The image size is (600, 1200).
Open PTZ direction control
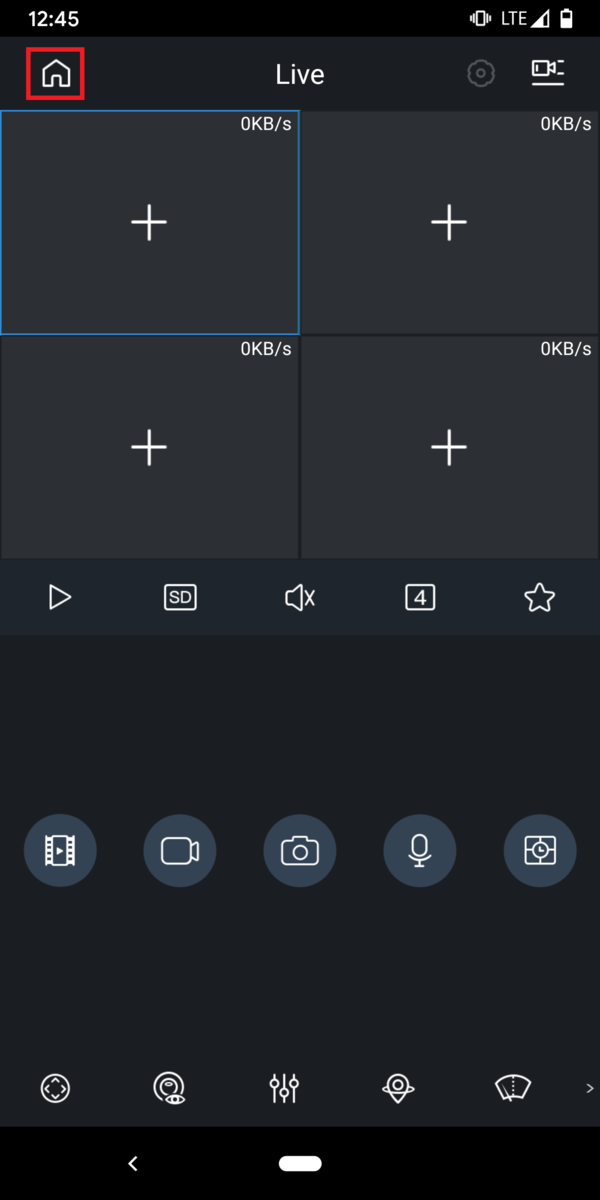point(55,1088)
